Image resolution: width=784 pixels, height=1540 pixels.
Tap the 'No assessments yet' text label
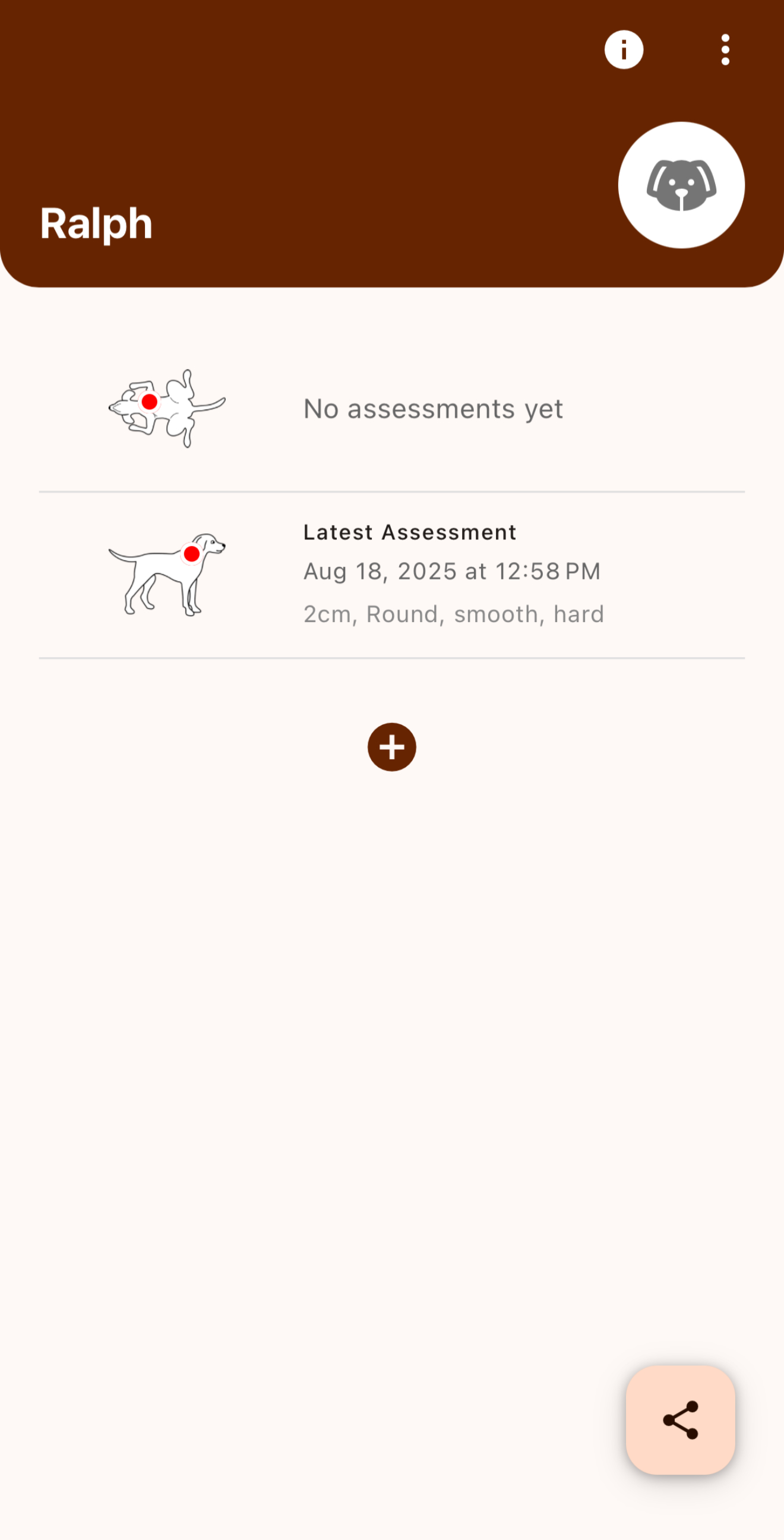pyautogui.click(x=432, y=408)
